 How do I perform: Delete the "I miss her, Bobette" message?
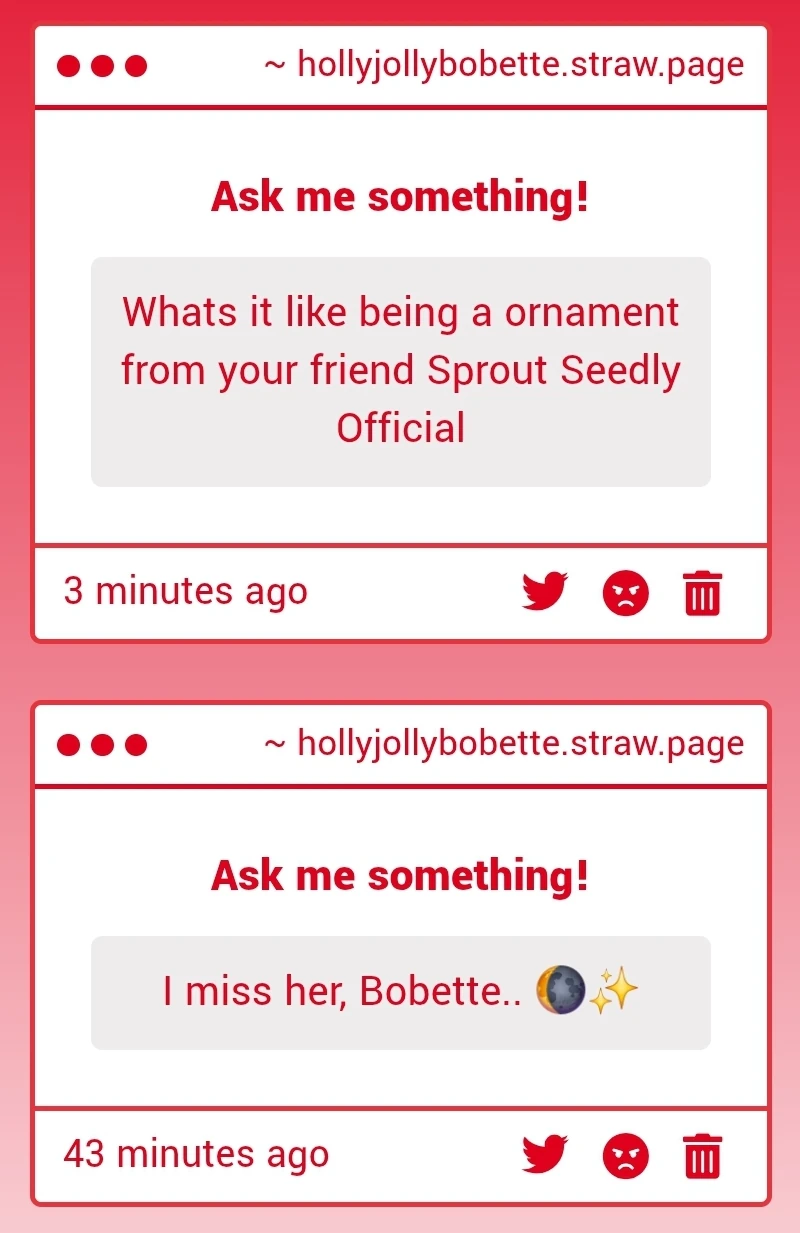coord(702,1156)
